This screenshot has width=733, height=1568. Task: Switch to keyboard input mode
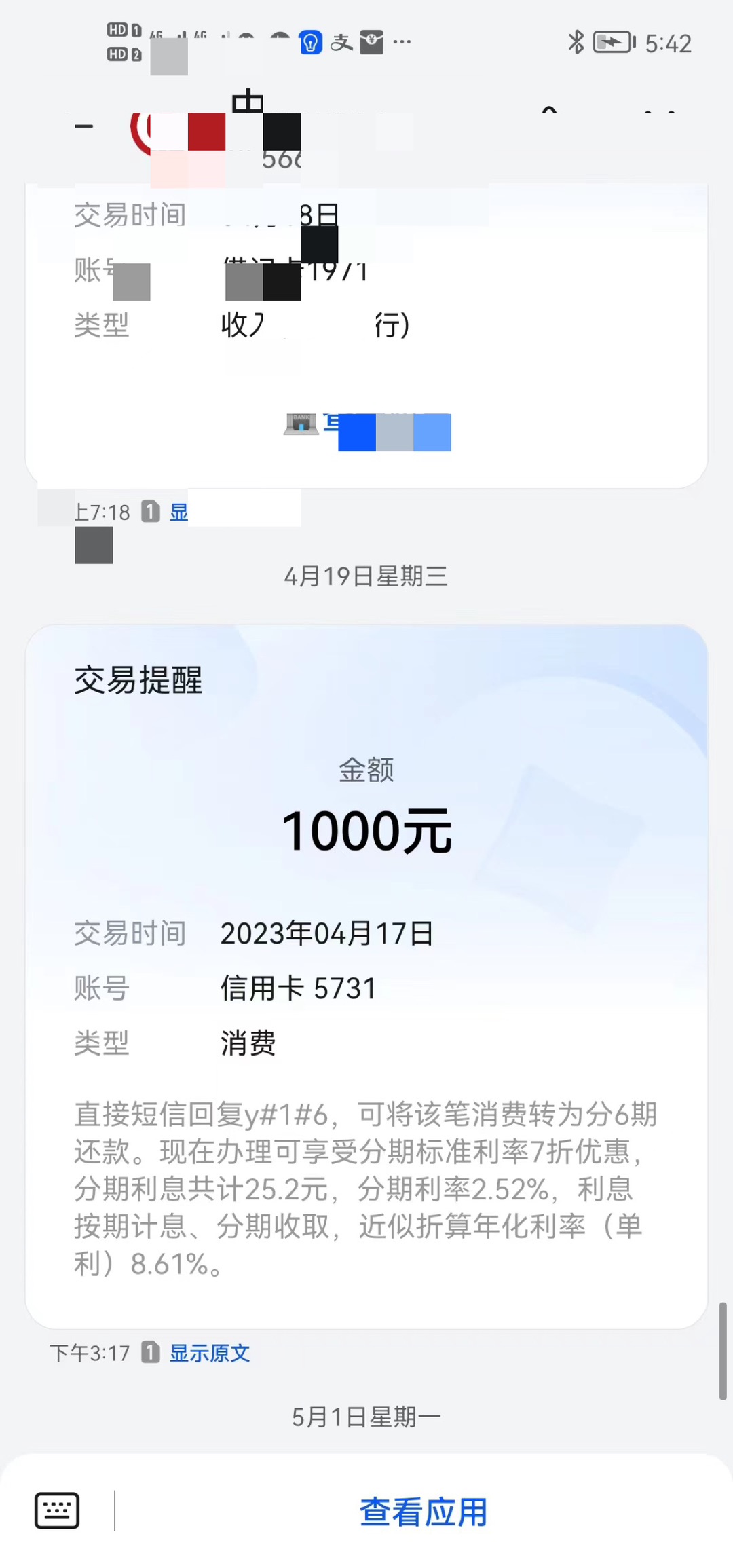click(x=57, y=1510)
